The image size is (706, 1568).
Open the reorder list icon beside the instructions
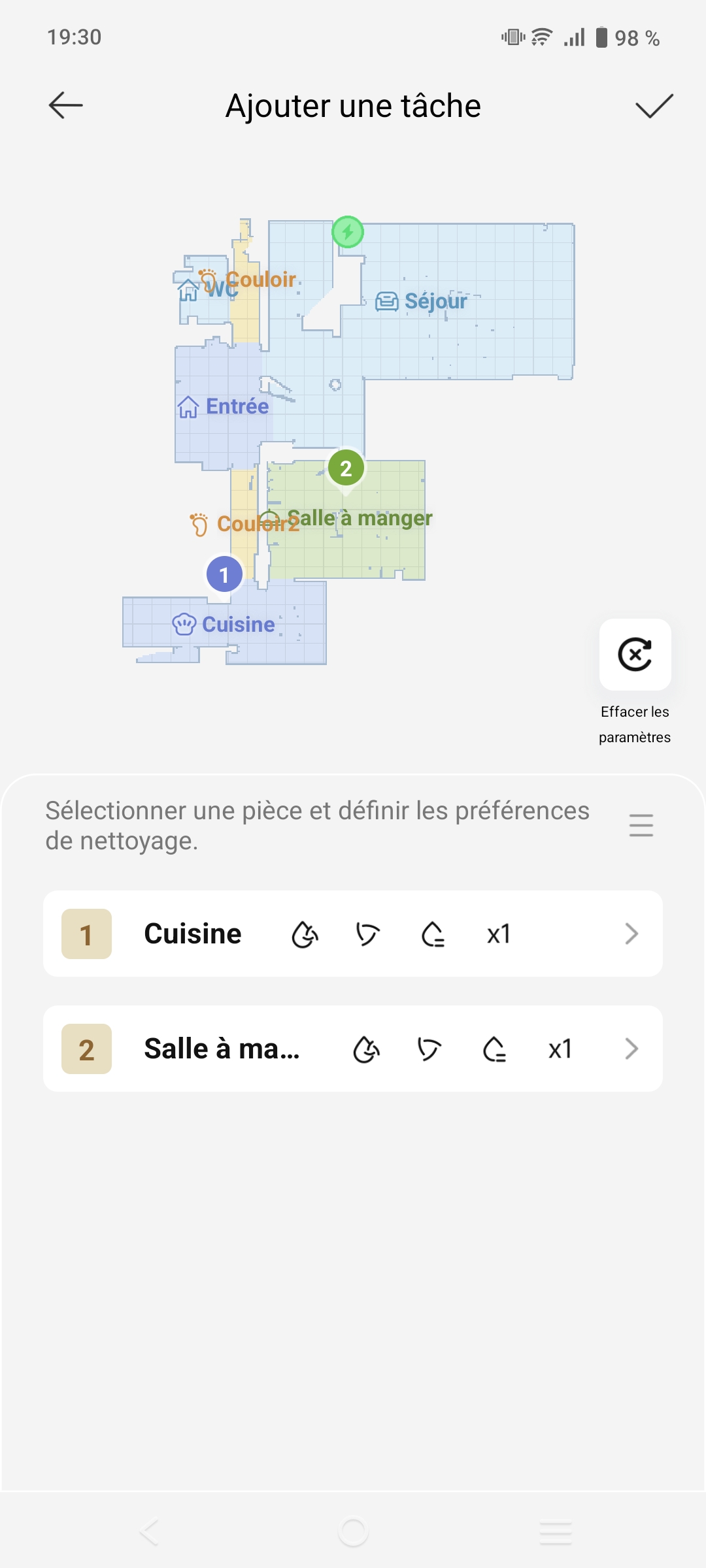pyautogui.click(x=641, y=825)
